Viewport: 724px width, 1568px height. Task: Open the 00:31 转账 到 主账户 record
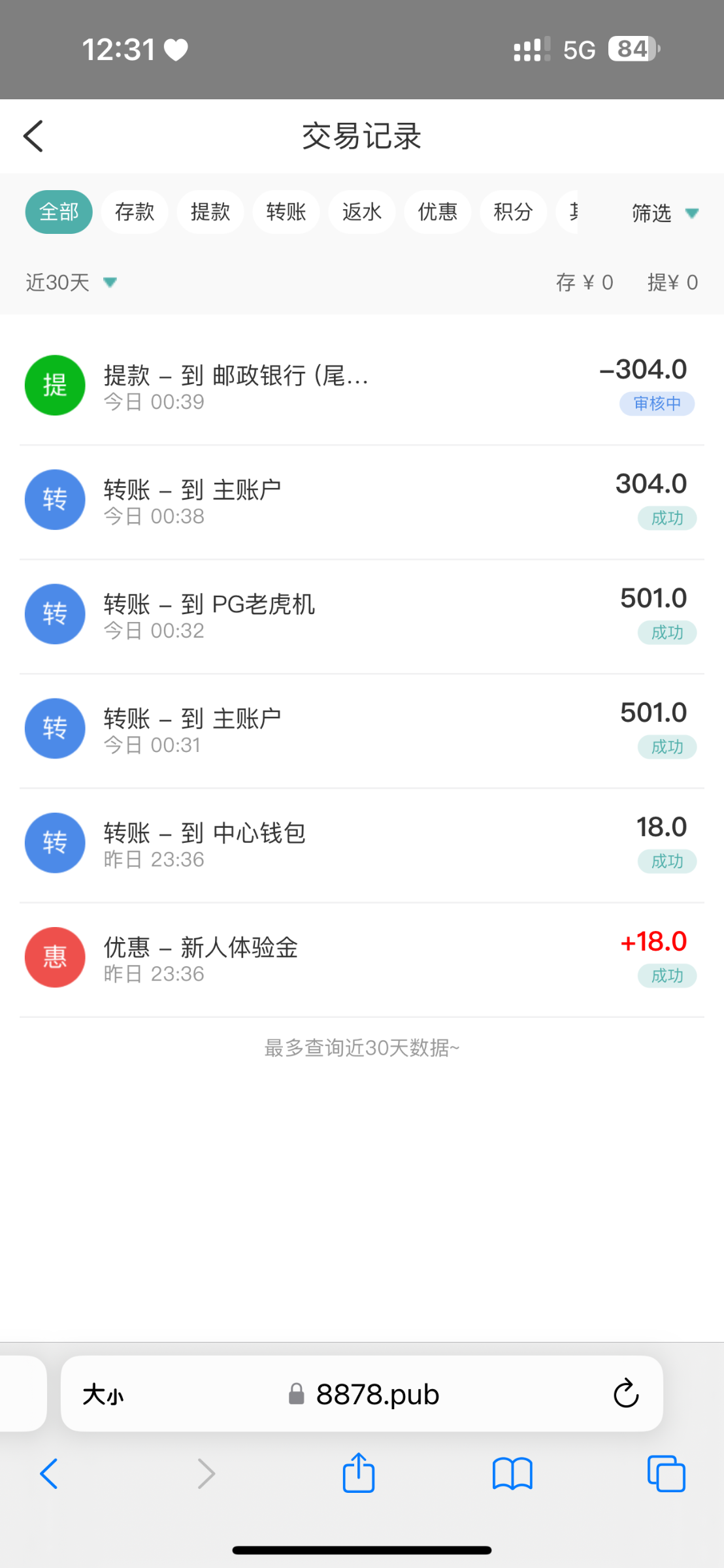click(x=362, y=728)
